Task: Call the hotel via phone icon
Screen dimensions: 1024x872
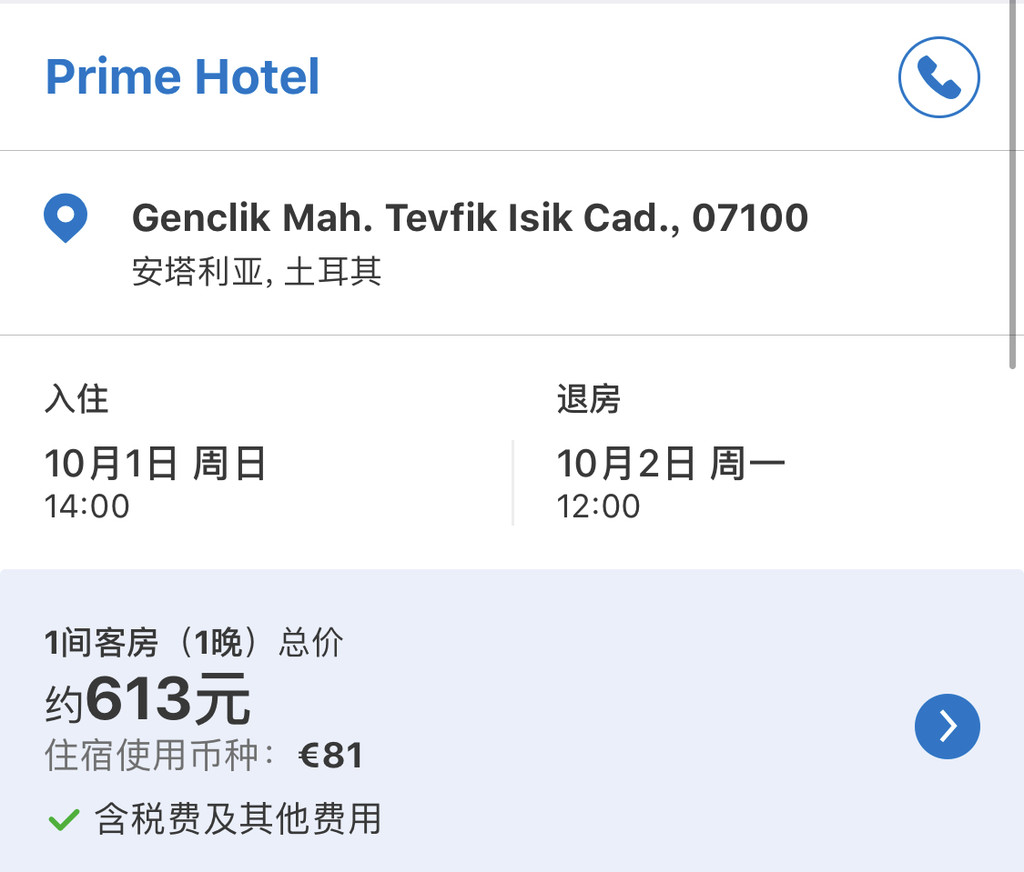Action: (938, 77)
